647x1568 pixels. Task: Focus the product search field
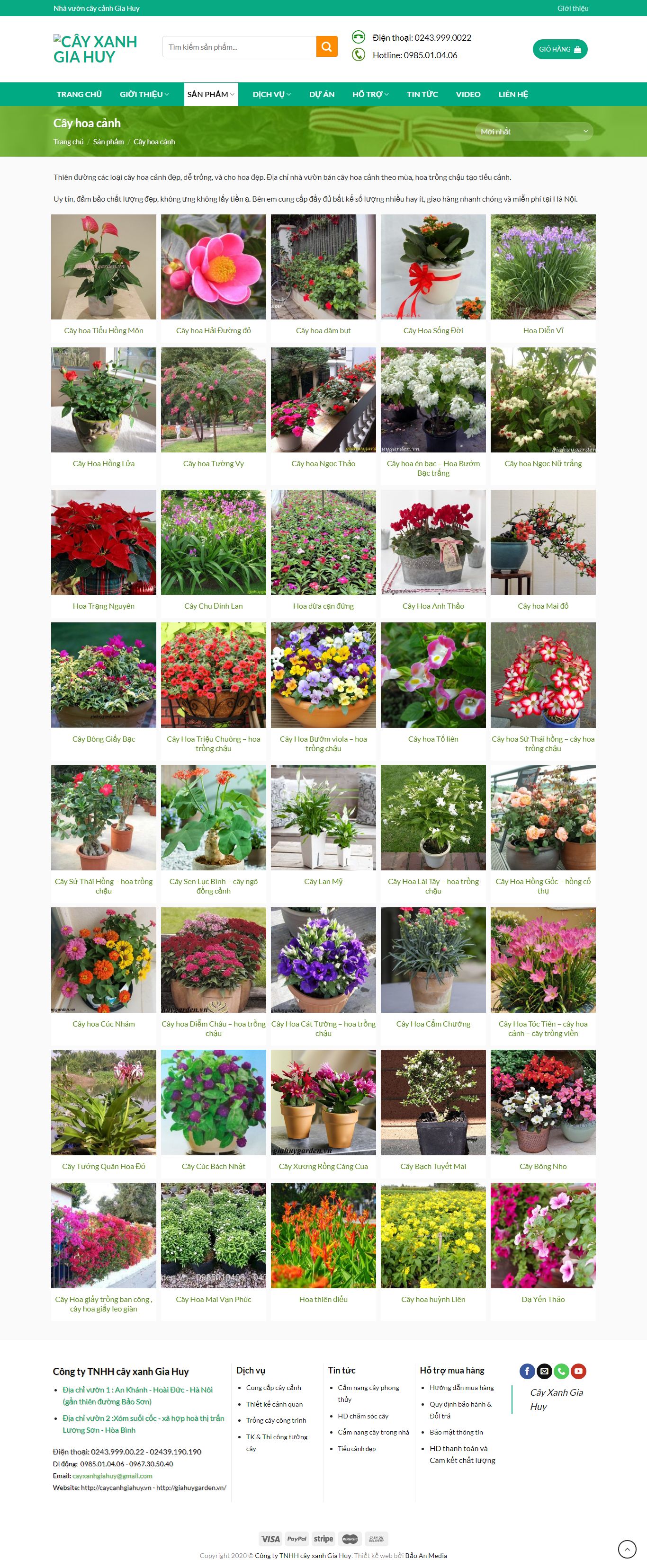[239, 47]
